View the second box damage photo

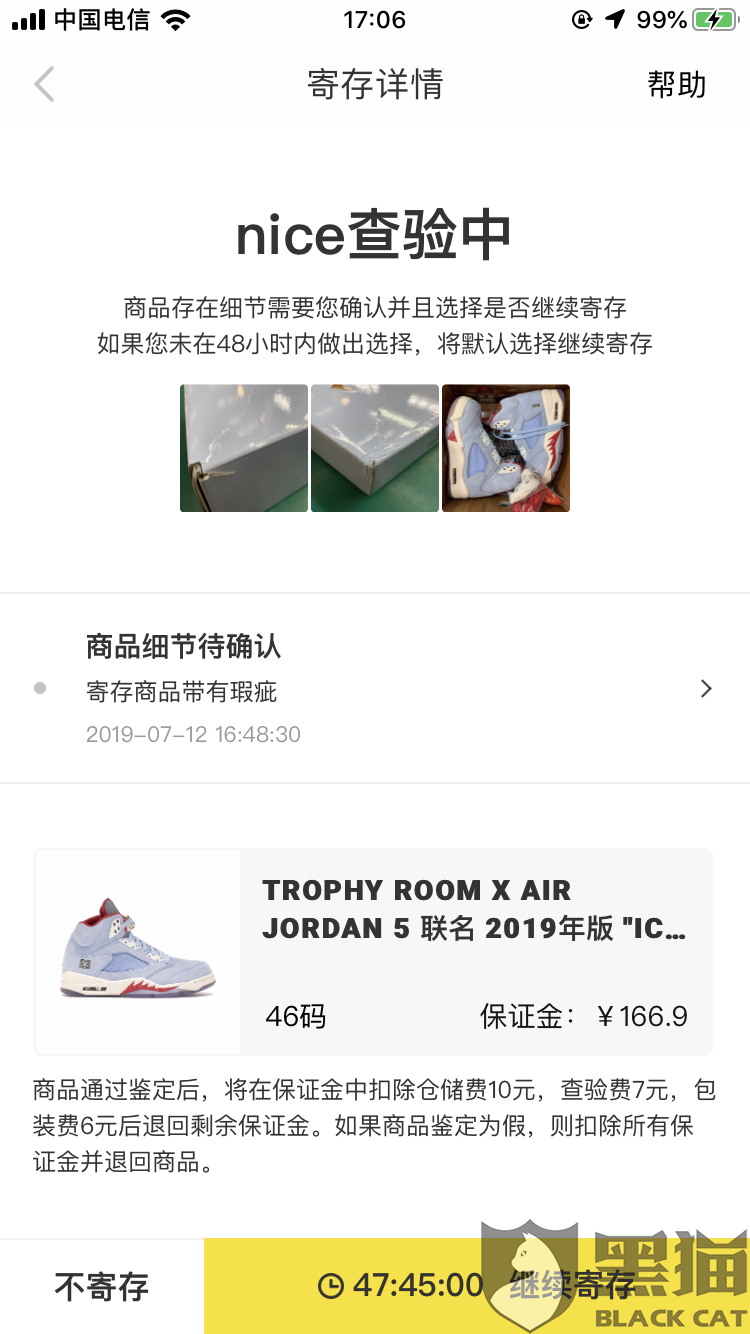(x=375, y=448)
